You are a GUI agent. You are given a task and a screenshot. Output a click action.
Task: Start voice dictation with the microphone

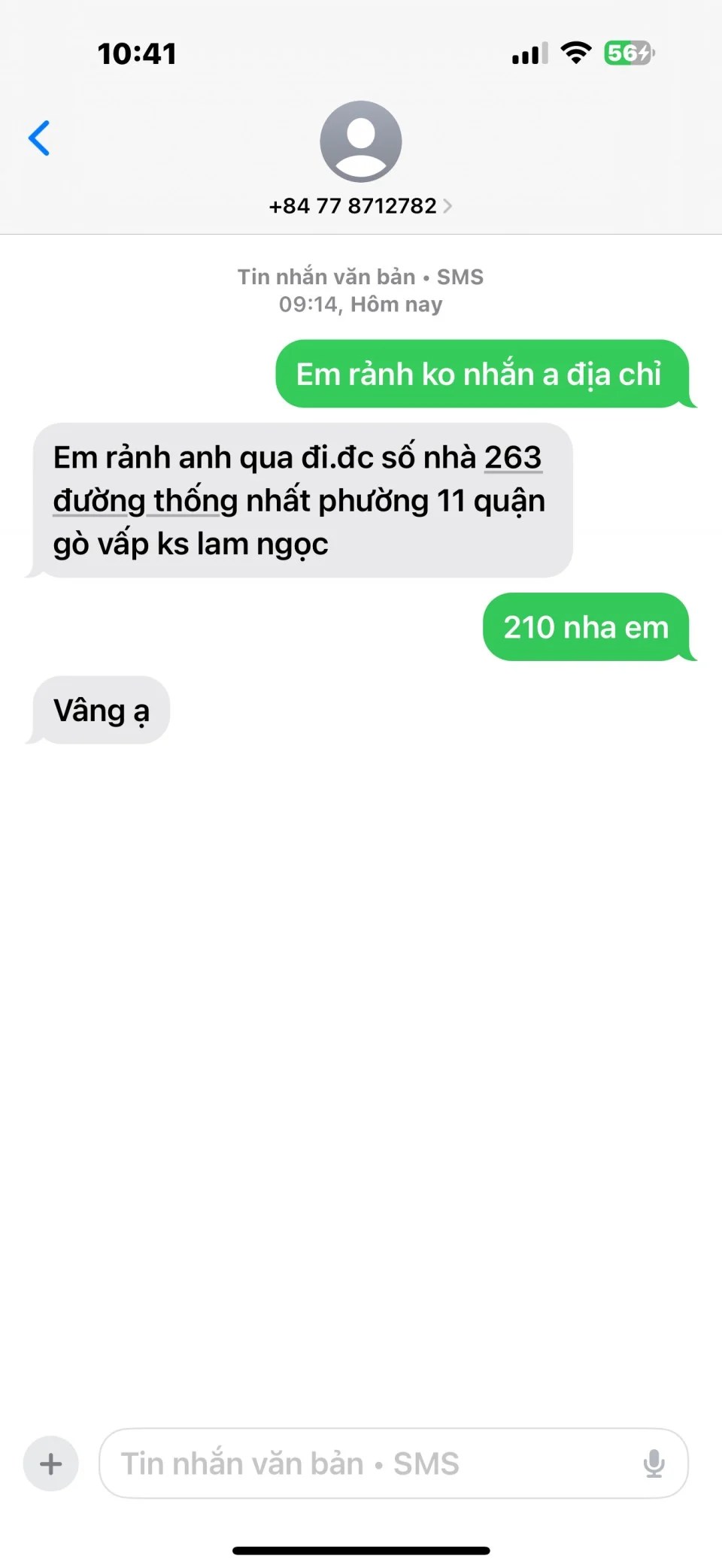click(654, 1463)
